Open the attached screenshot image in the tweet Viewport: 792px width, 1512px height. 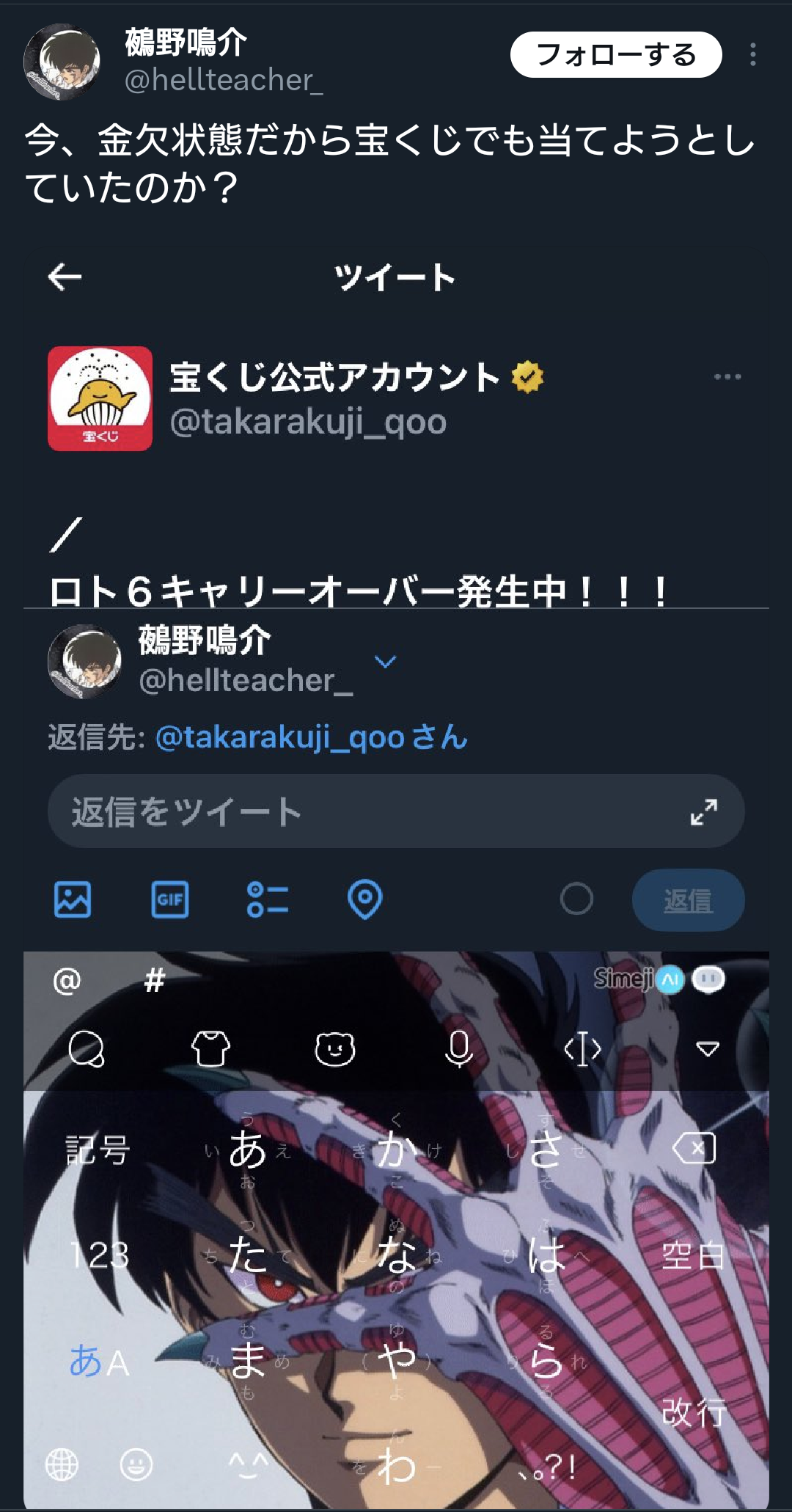click(x=396, y=873)
